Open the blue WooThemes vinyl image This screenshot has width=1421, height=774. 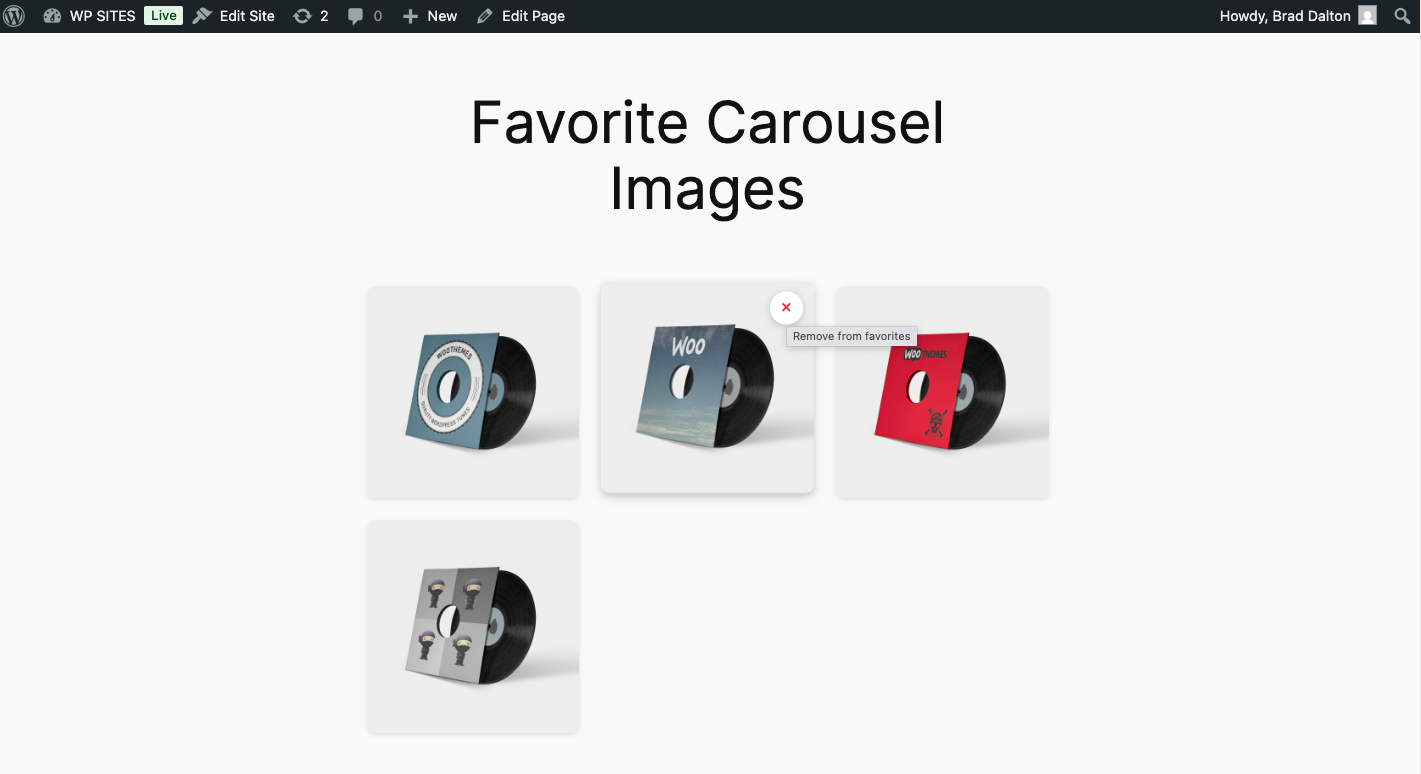tap(473, 392)
